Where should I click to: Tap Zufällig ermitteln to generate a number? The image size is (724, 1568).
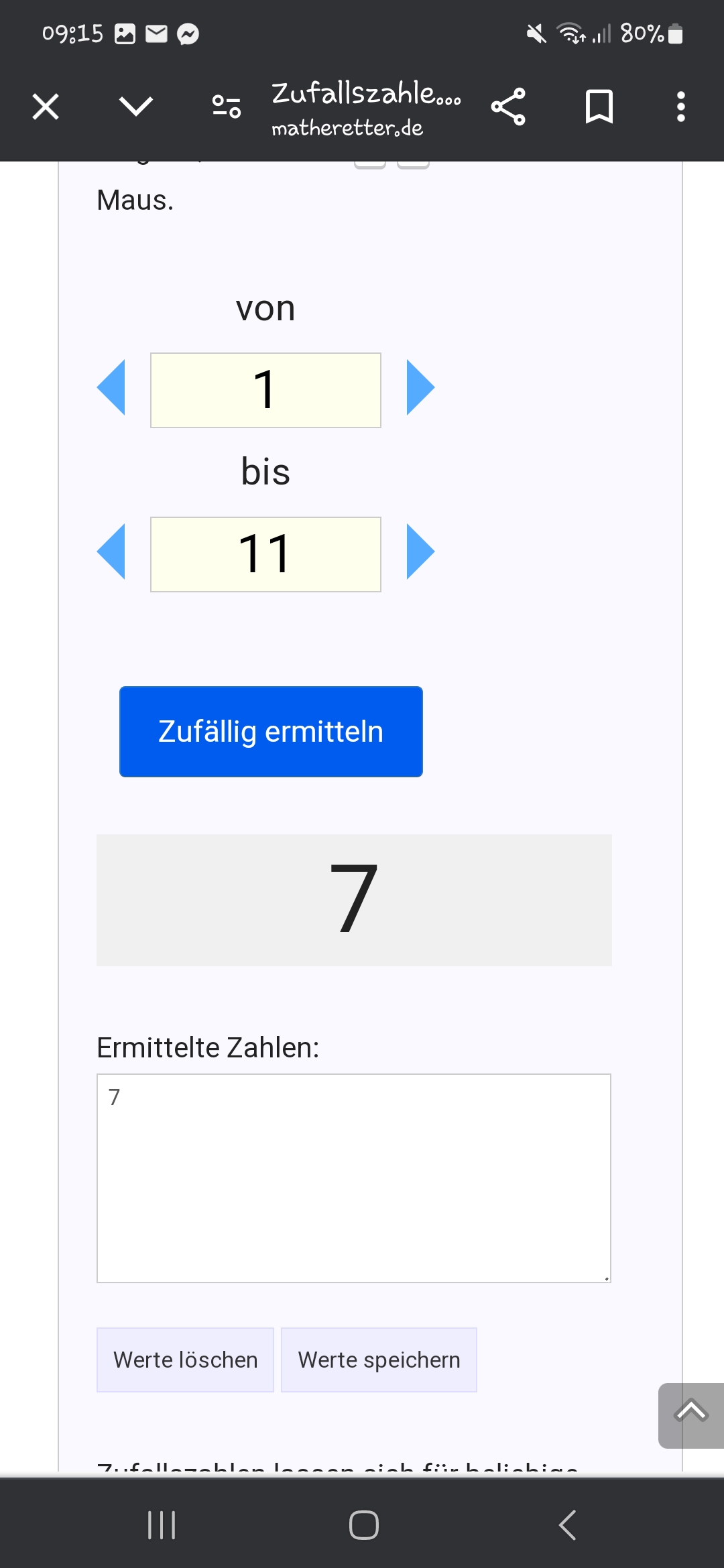(x=271, y=732)
